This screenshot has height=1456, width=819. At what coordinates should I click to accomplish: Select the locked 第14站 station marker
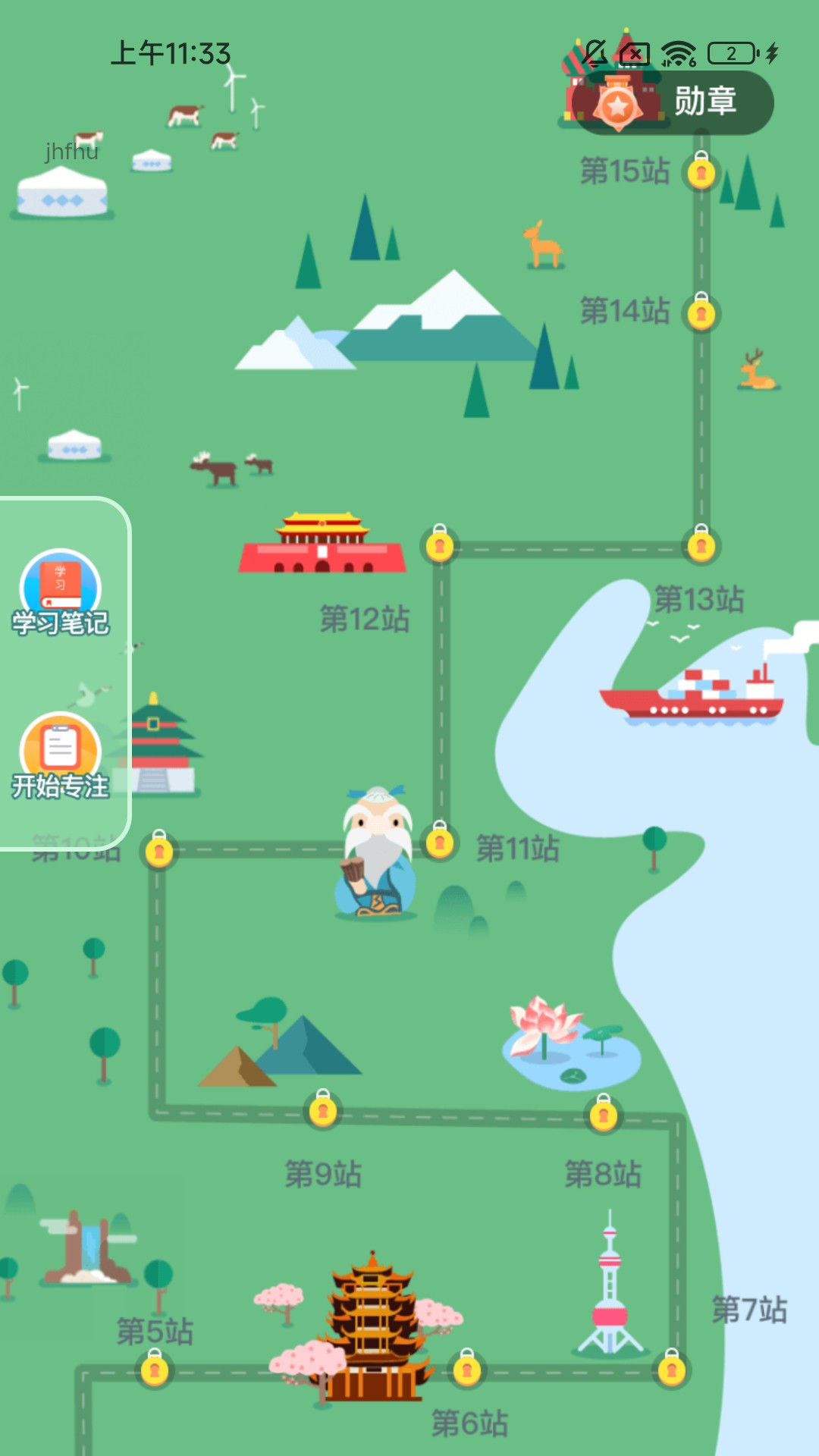coord(701,311)
